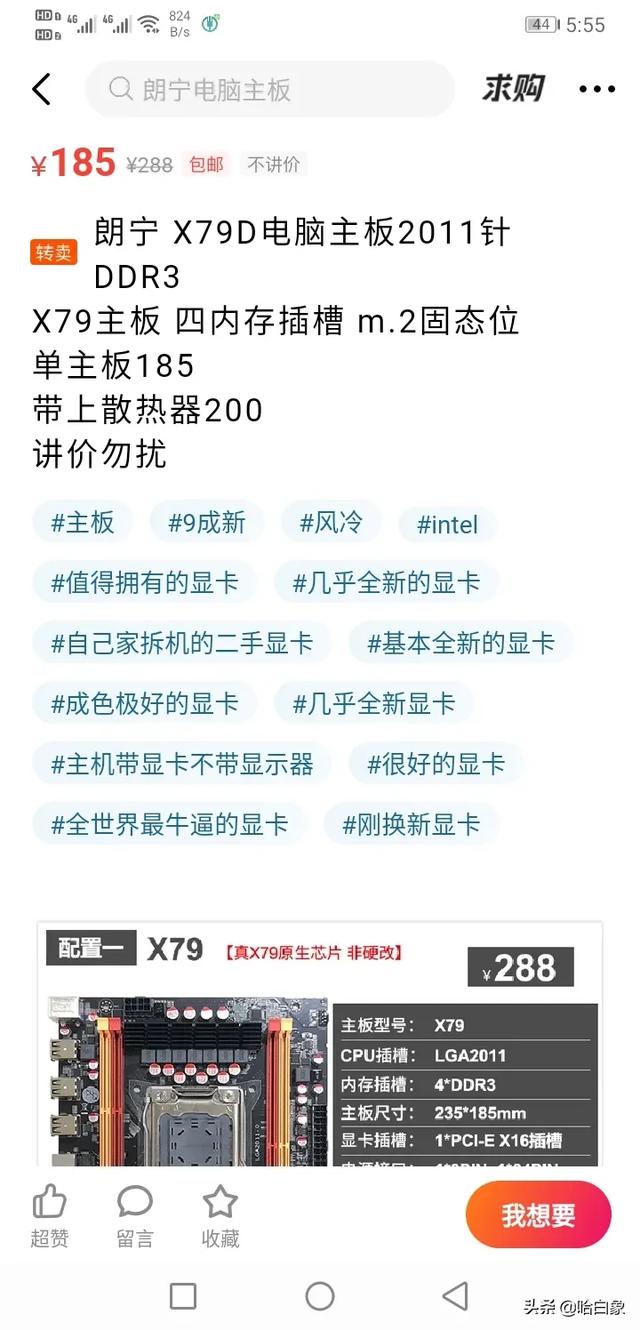Give this listing a 超赞 like

pyautogui.click(x=49, y=1215)
